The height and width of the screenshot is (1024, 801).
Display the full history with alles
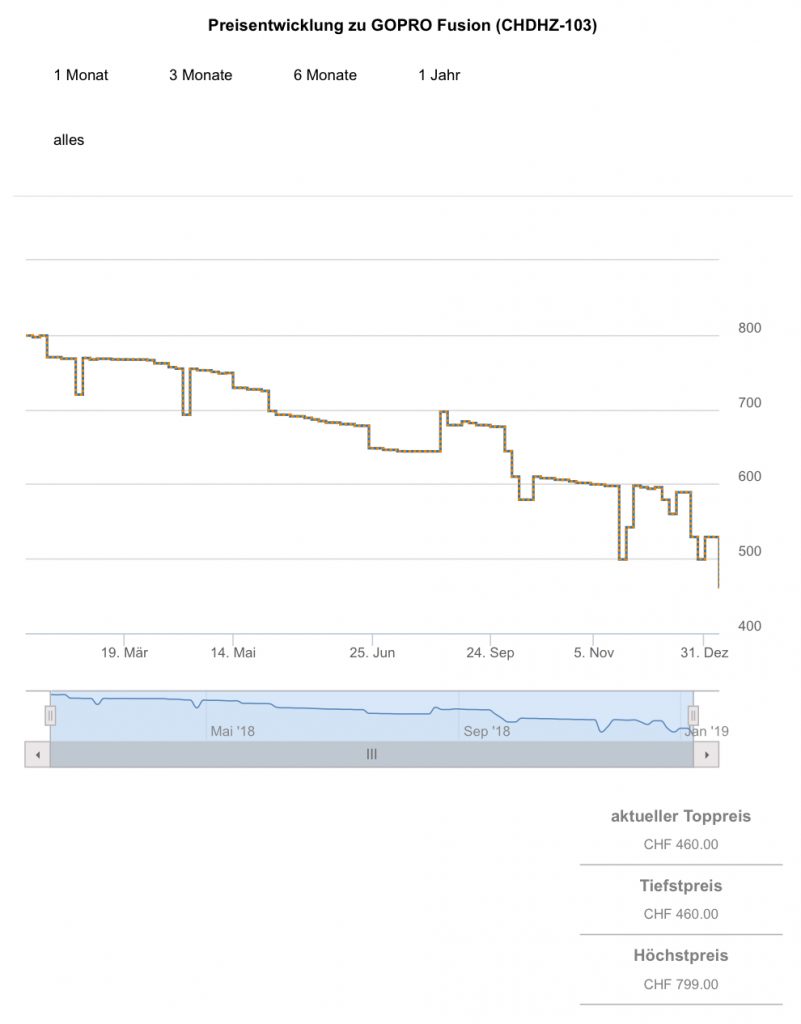pyautogui.click(x=69, y=140)
